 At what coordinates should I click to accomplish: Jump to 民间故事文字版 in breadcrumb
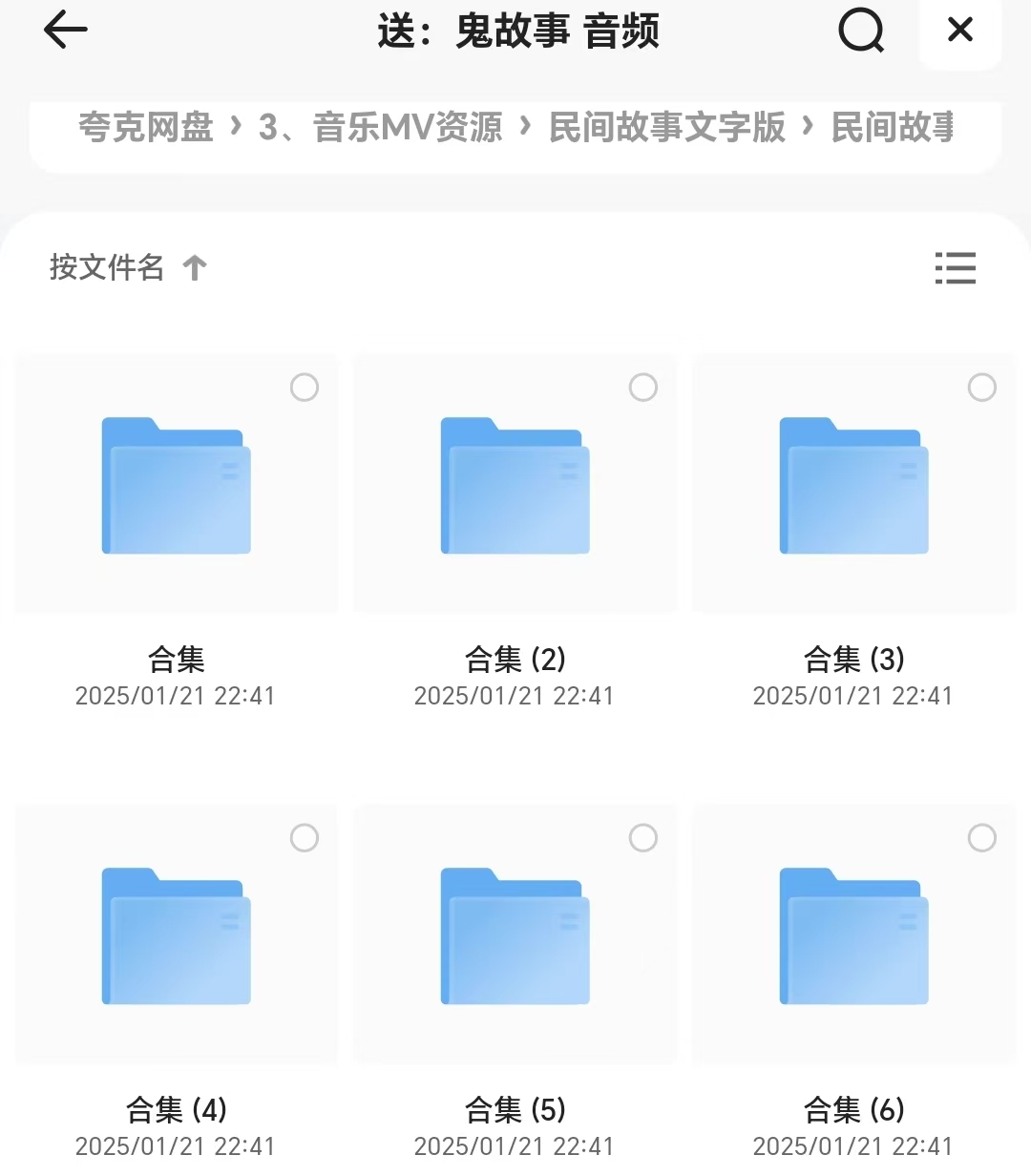coord(667,127)
